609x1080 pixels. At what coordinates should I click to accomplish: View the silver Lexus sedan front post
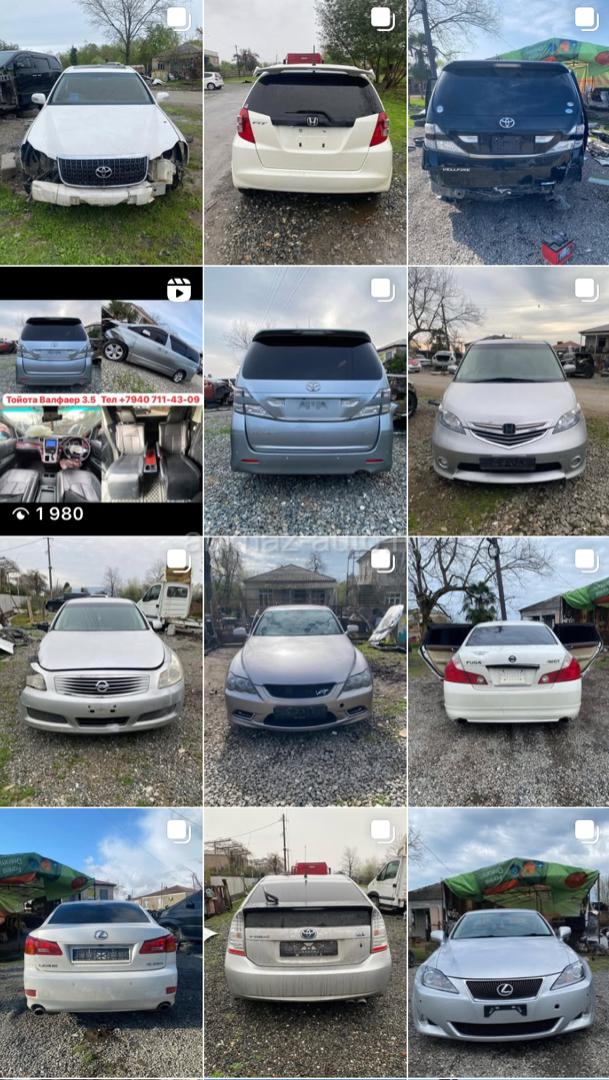point(509,943)
